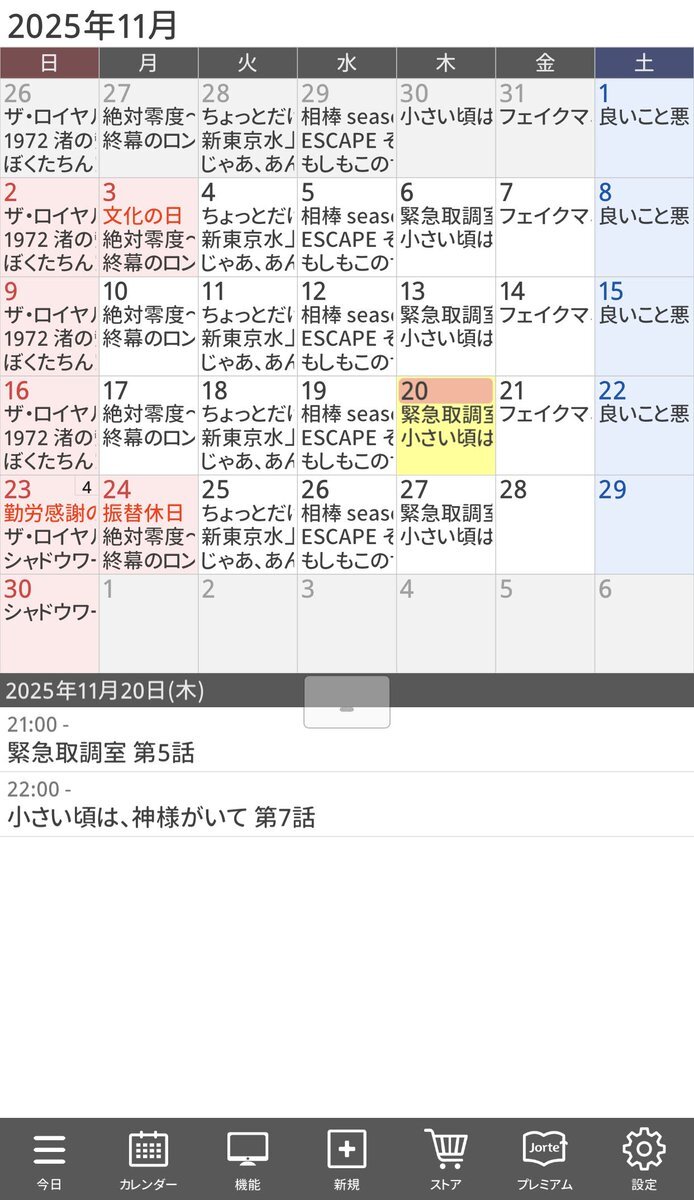
Task: Jump to today with 今日 button
Action: [49, 1158]
